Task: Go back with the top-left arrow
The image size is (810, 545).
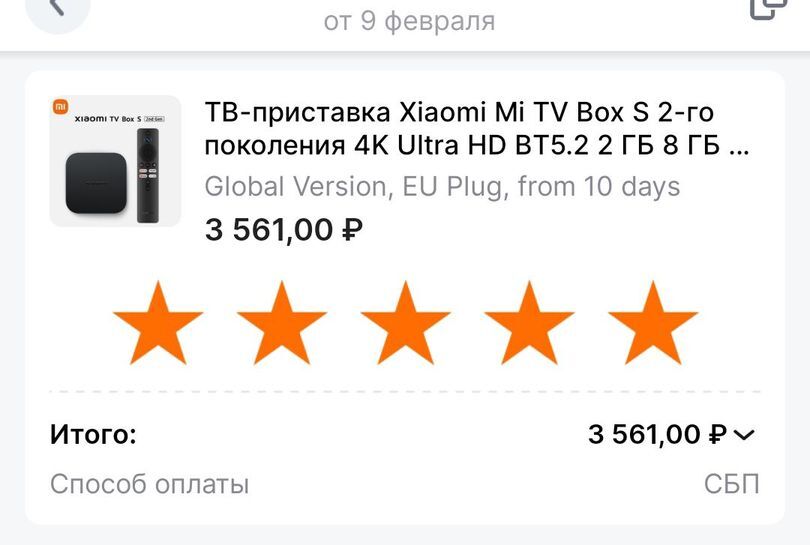Action: click(55, 6)
